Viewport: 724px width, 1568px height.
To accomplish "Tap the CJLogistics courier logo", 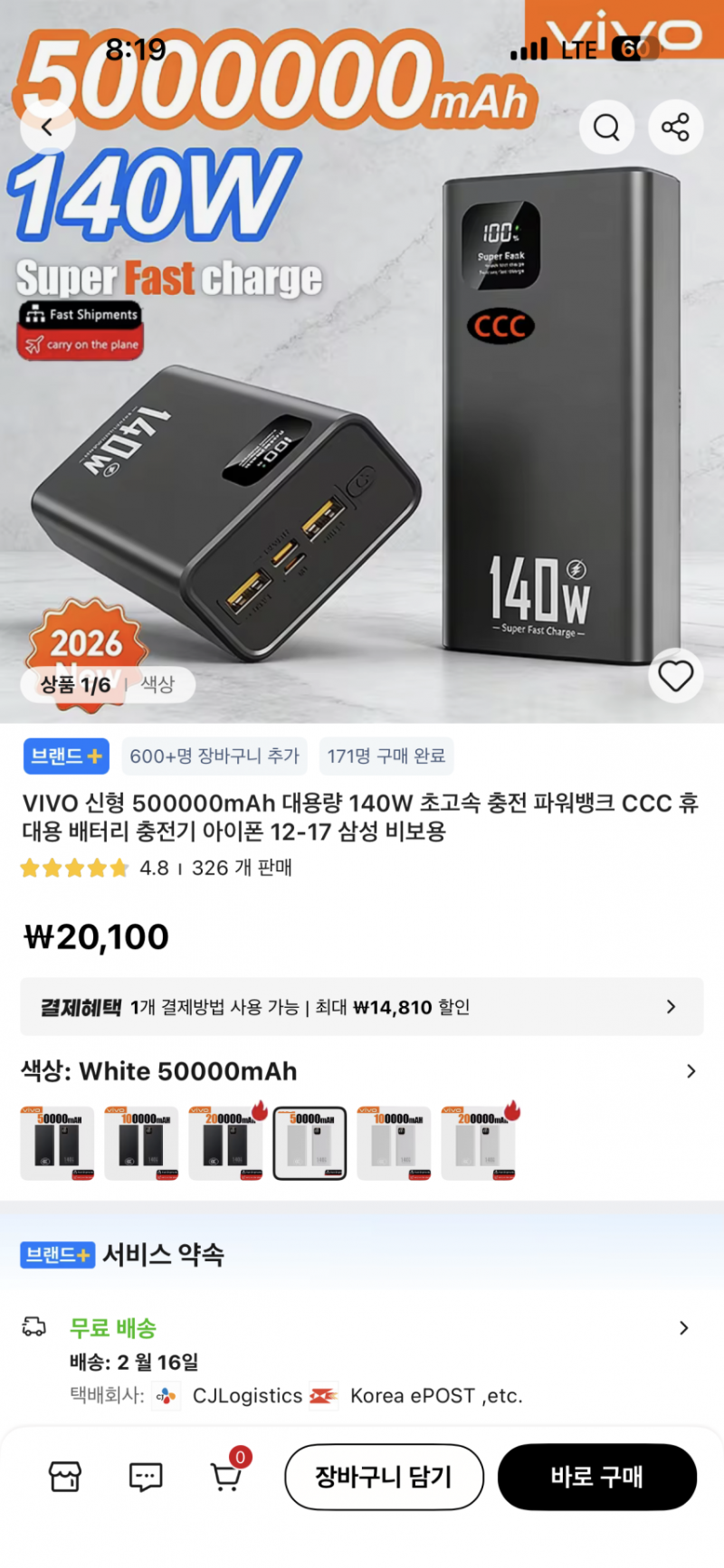I will pos(163,1396).
